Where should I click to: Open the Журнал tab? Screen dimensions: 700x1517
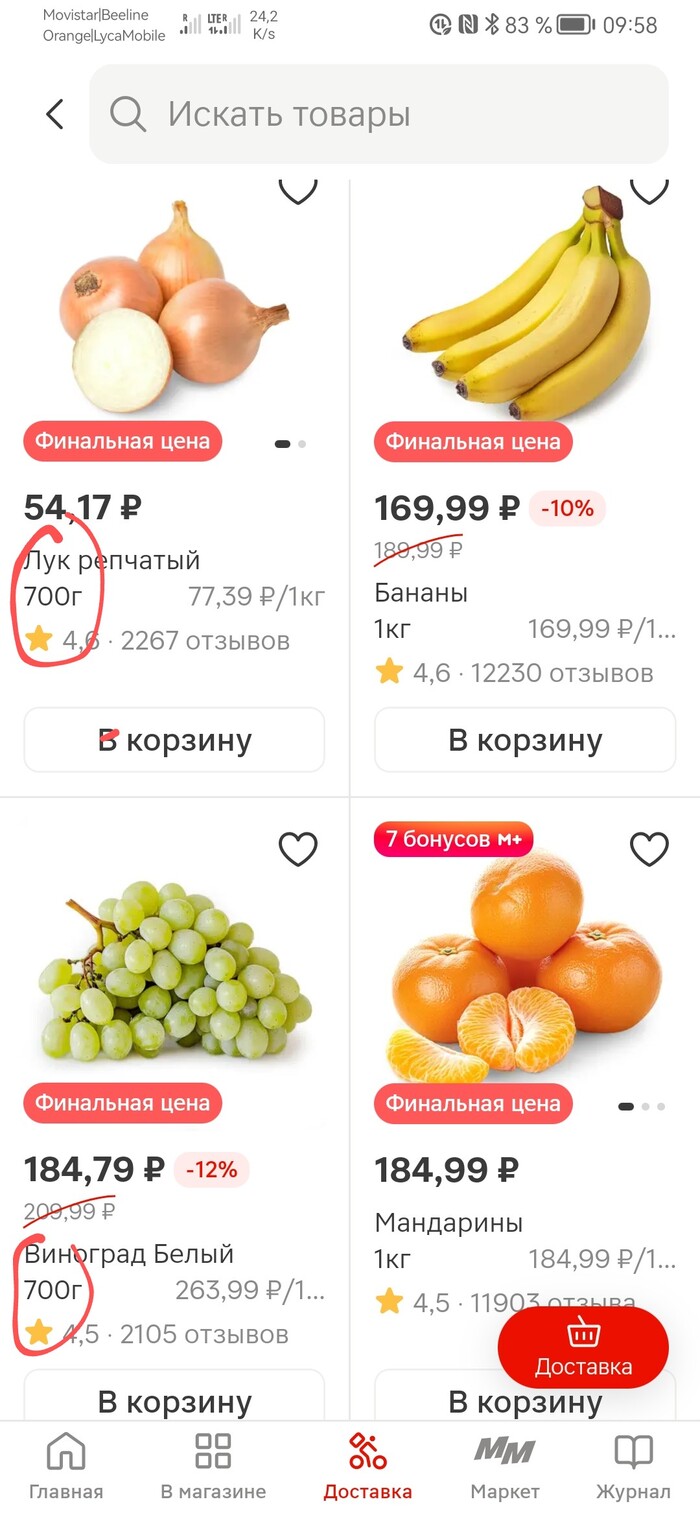tap(633, 1466)
